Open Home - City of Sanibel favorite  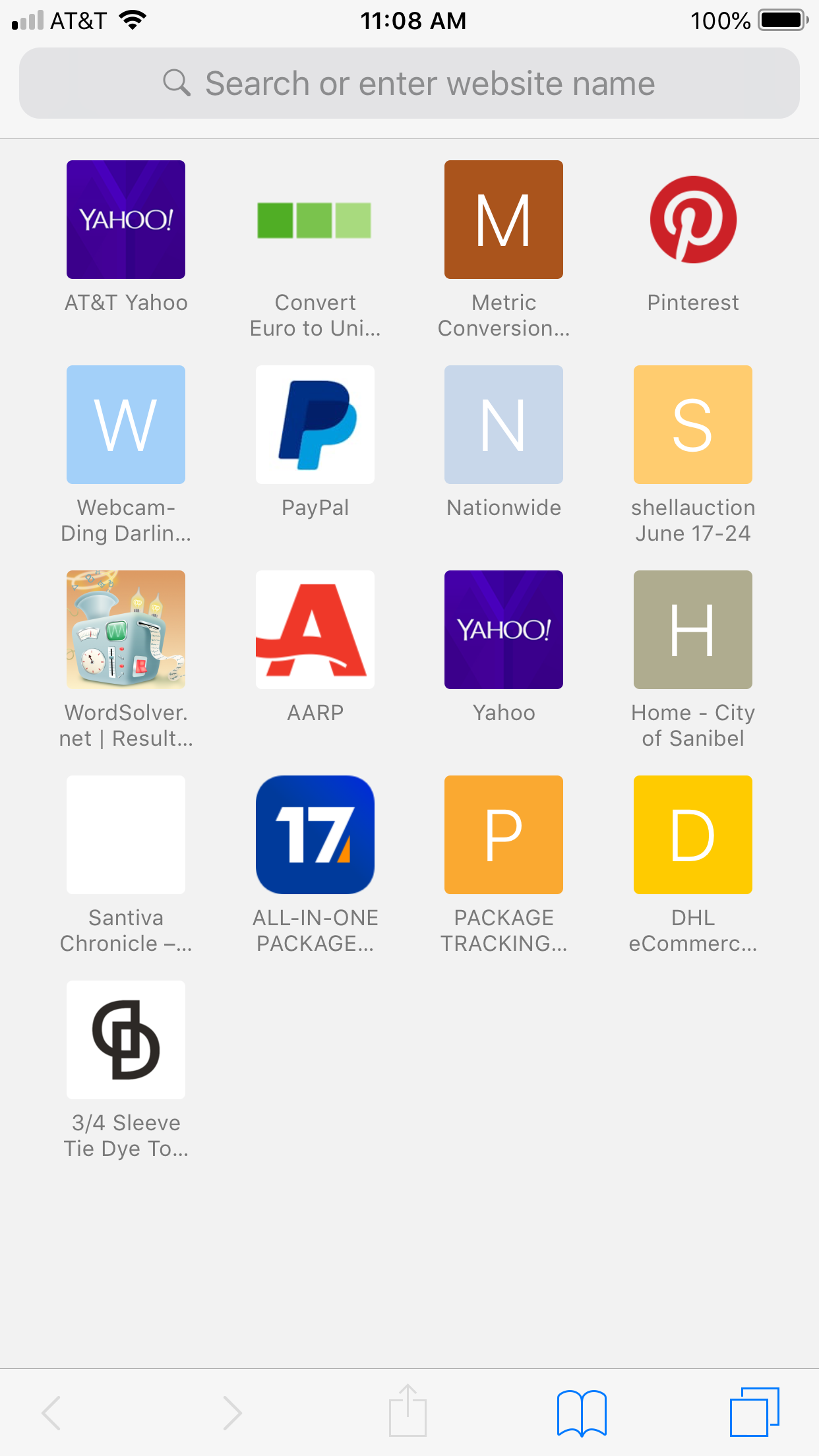[x=692, y=630]
